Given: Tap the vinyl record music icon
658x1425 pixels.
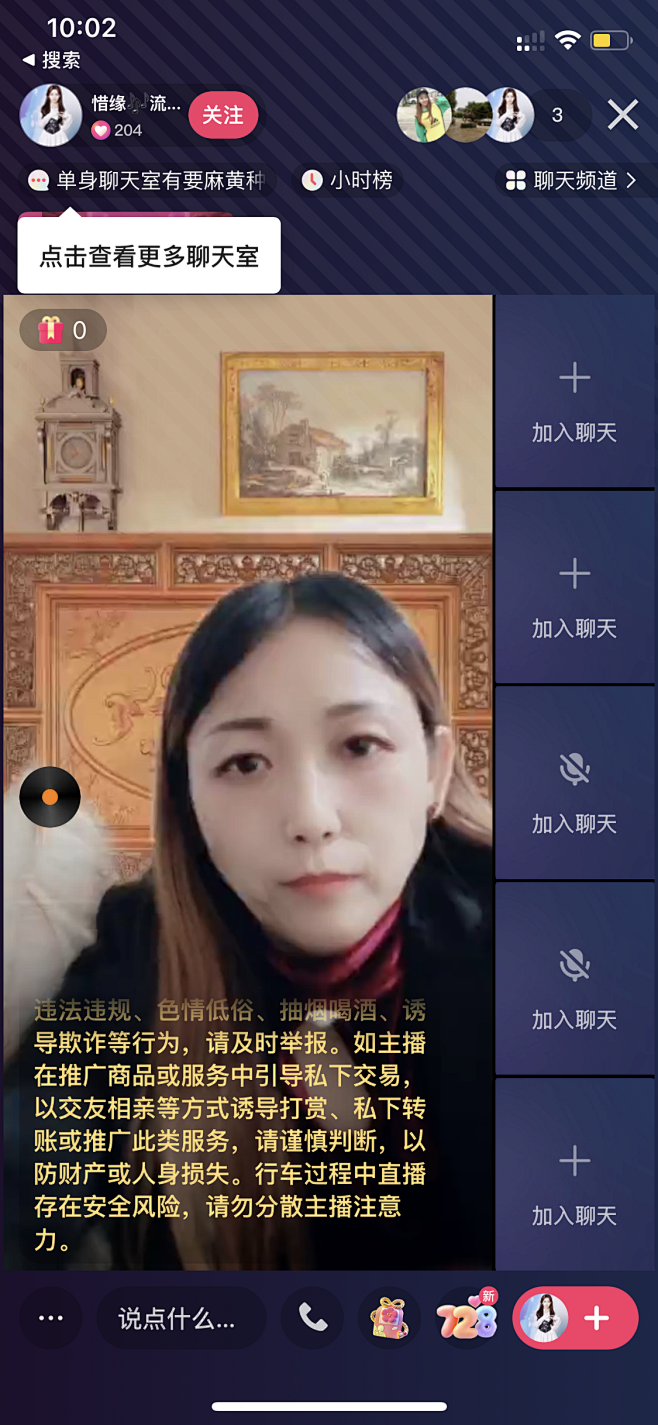Looking at the screenshot, I should 50,797.
